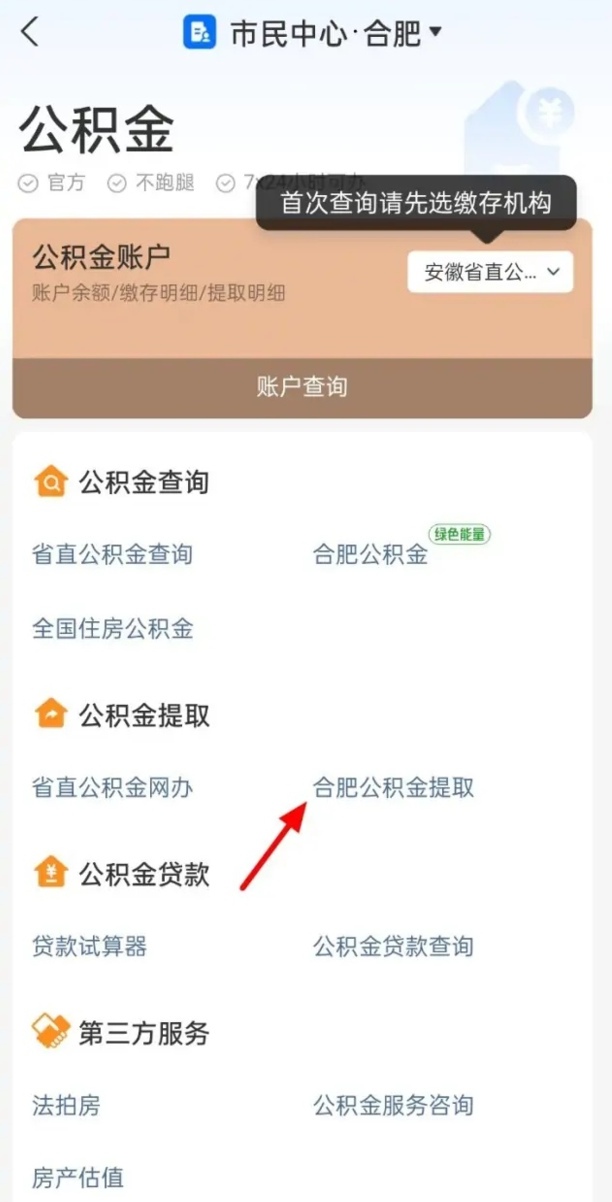Open 合肥公积金提取

393,788
